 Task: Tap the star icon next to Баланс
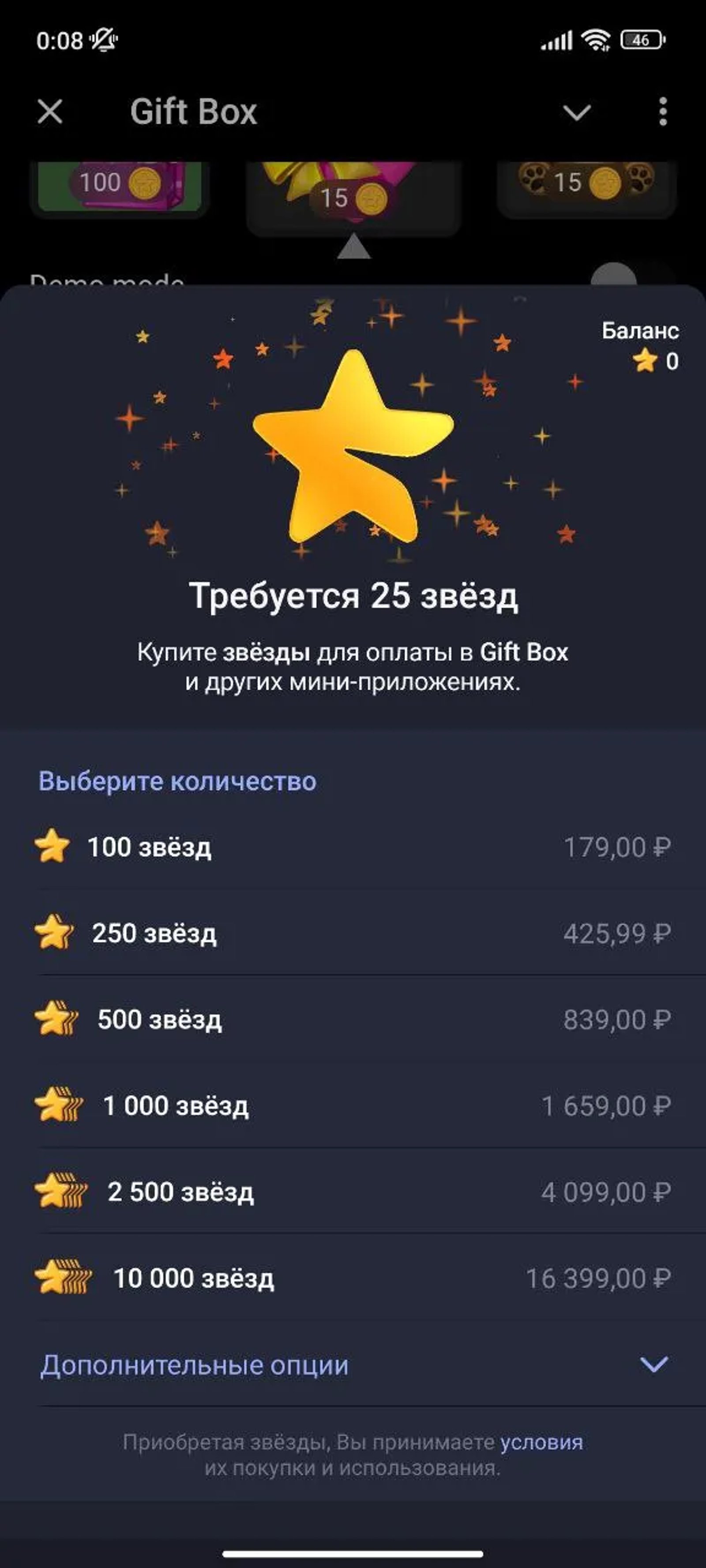point(643,362)
